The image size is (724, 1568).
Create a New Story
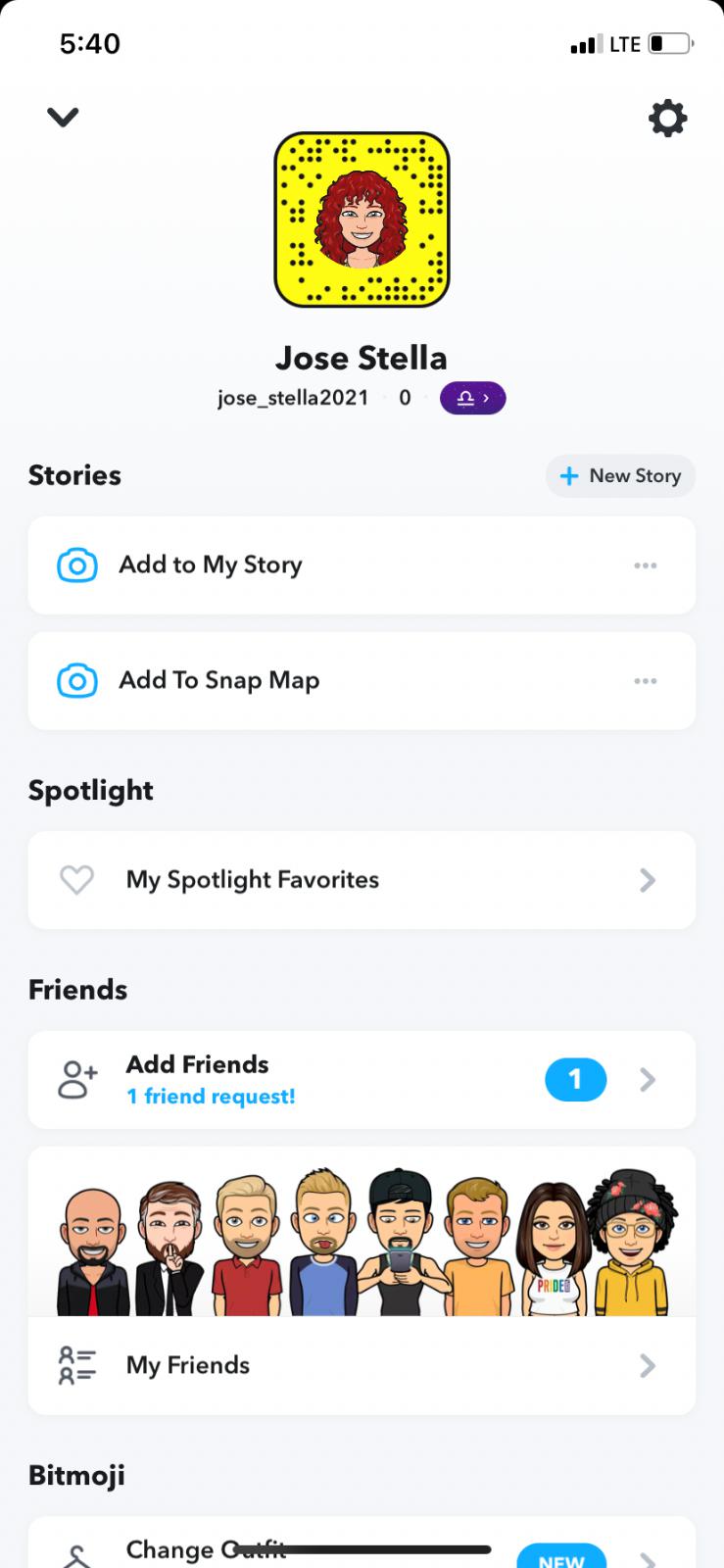(x=620, y=476)
